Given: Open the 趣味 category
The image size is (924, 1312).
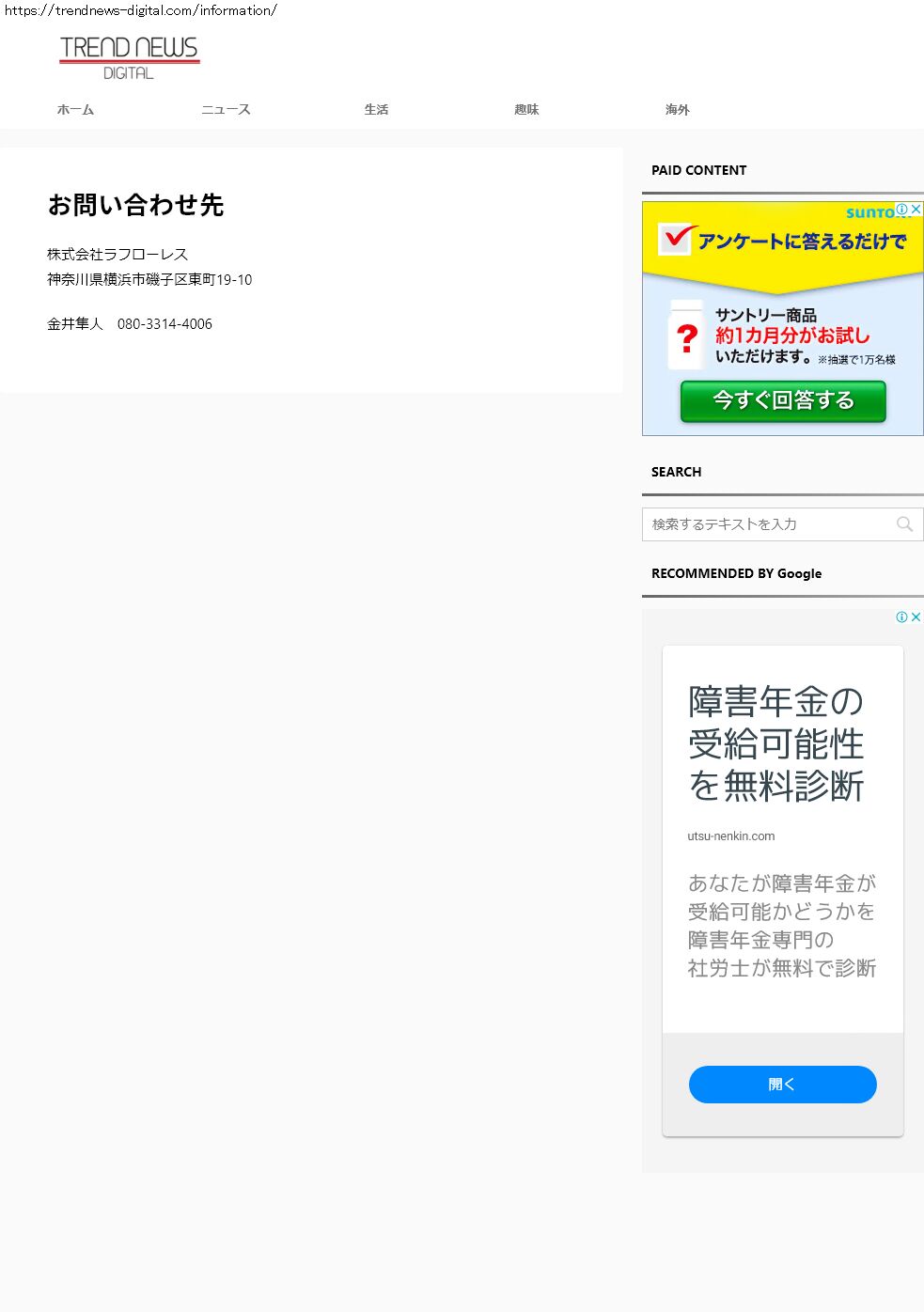Looking at the screenshot, I should pos(526,110).
